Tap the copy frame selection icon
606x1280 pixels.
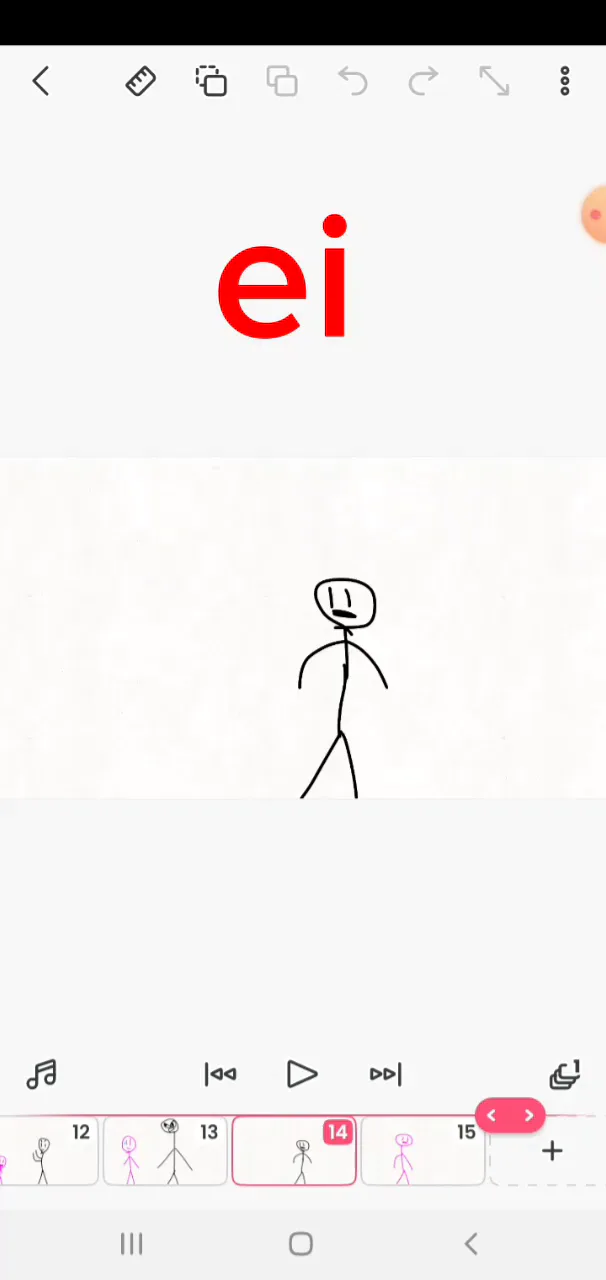211,82
